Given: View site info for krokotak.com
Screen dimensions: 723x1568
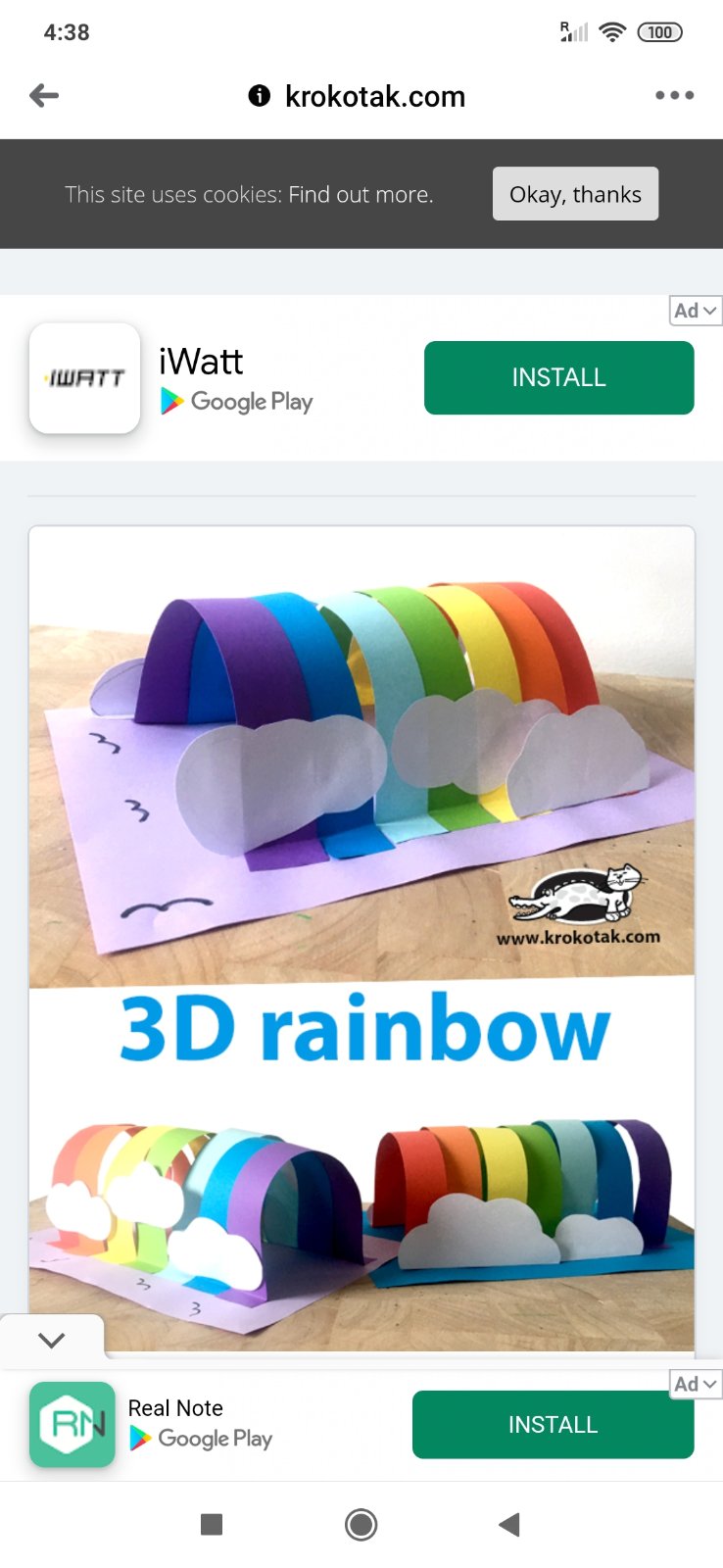Looking at the screenshot, I should (x=259, y=96).
